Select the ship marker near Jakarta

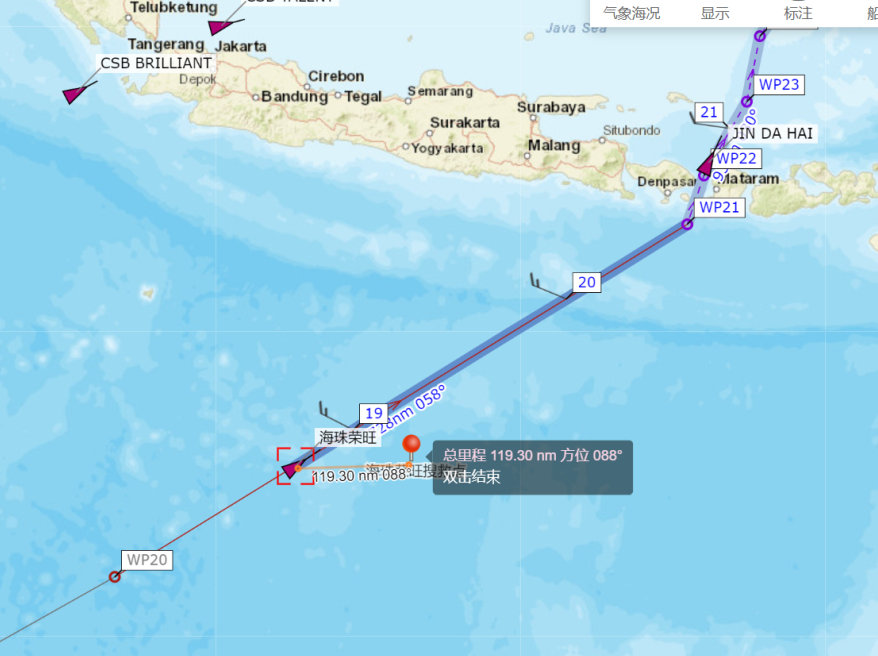pos(218,27)
